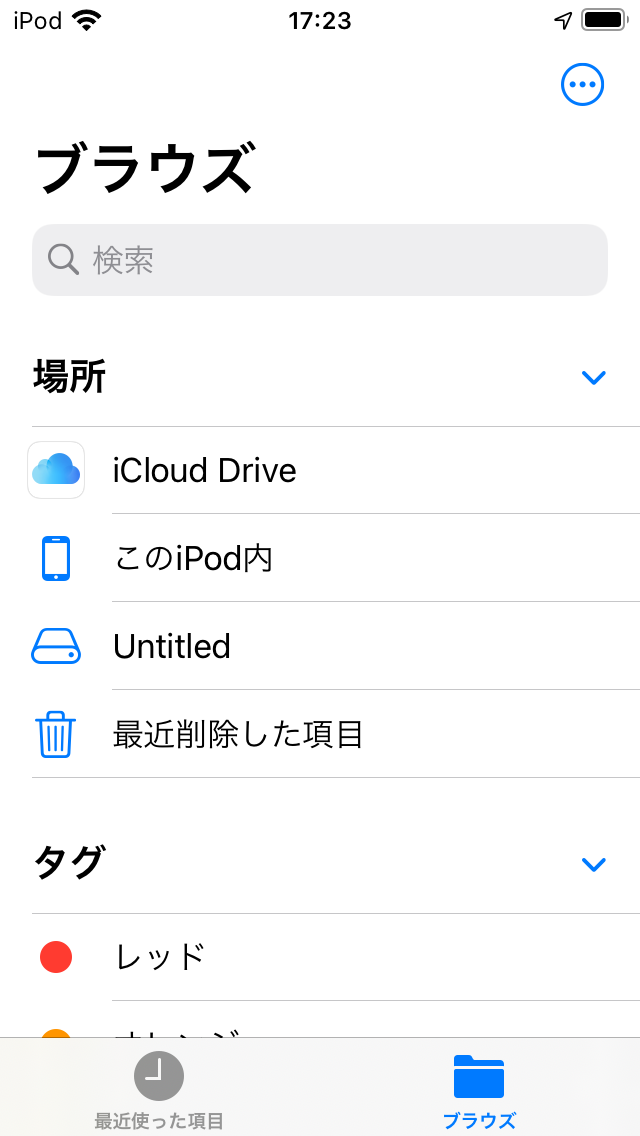
Task: Collapse the タグ section
Action: coord(594,864)
